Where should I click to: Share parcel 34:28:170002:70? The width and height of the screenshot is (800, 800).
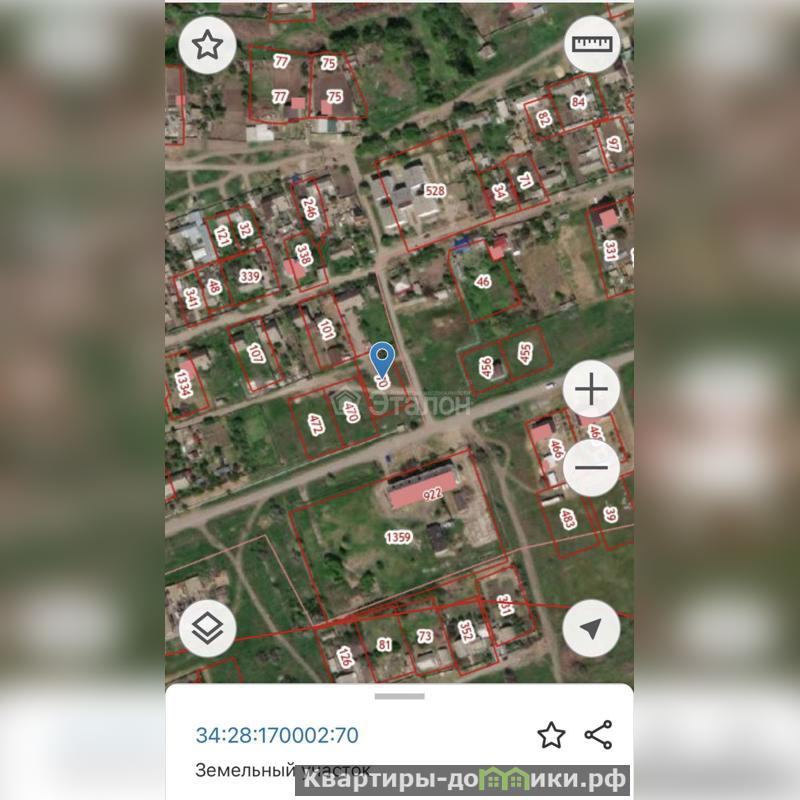pos(598,735)
